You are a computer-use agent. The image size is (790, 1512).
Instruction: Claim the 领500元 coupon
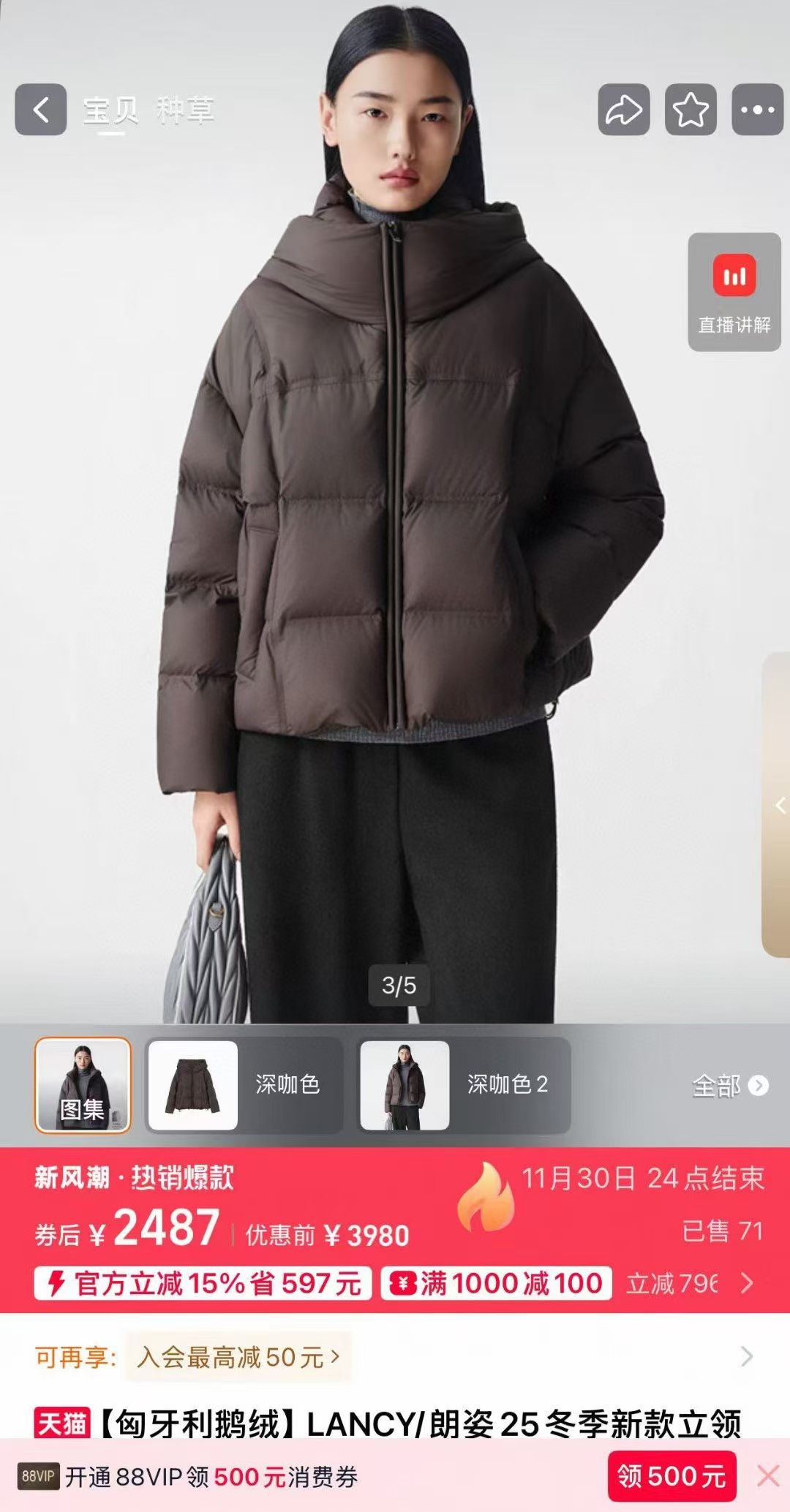671,1475
